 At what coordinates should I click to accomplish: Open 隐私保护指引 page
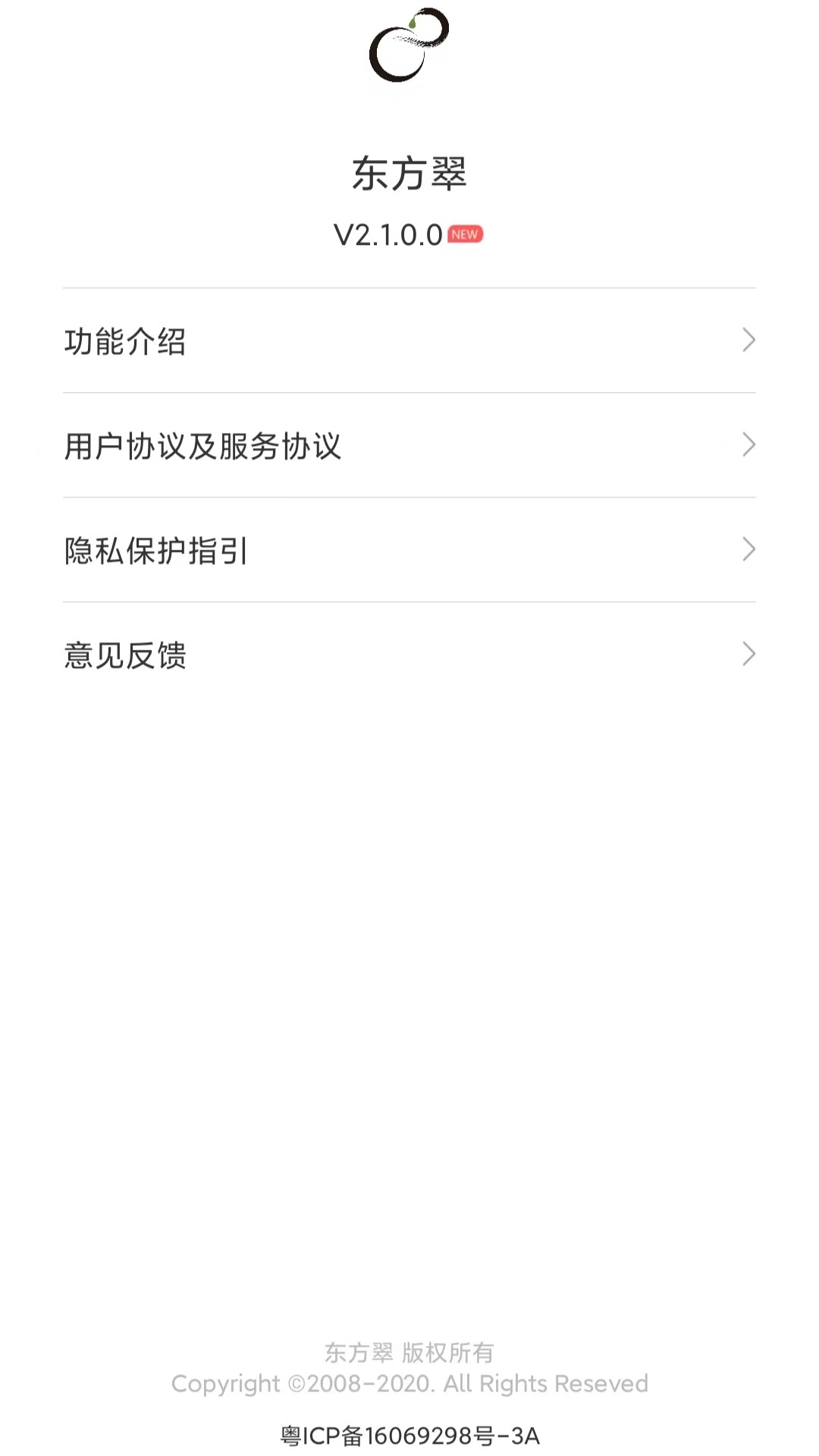click(x=409, y=551)
